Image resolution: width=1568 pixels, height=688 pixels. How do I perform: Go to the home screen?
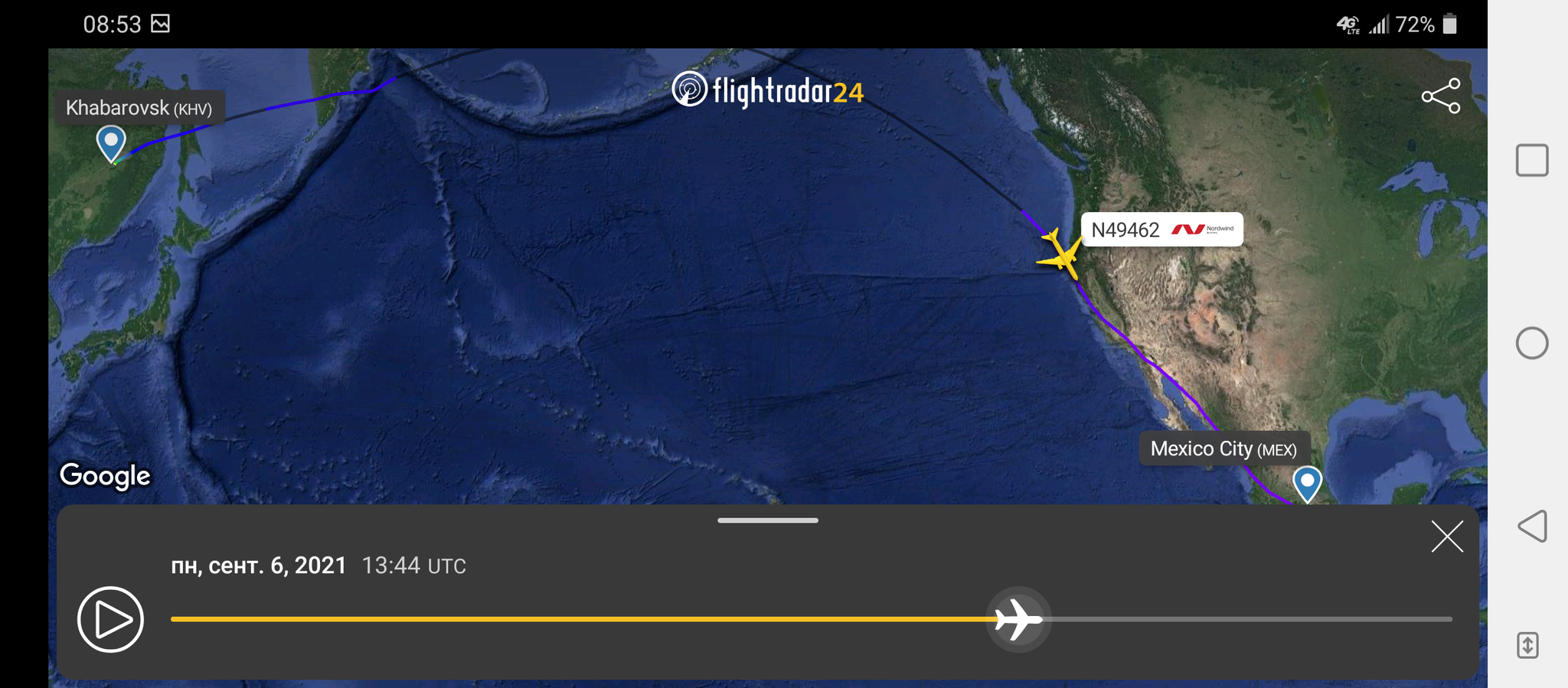tap(1532, 343)
